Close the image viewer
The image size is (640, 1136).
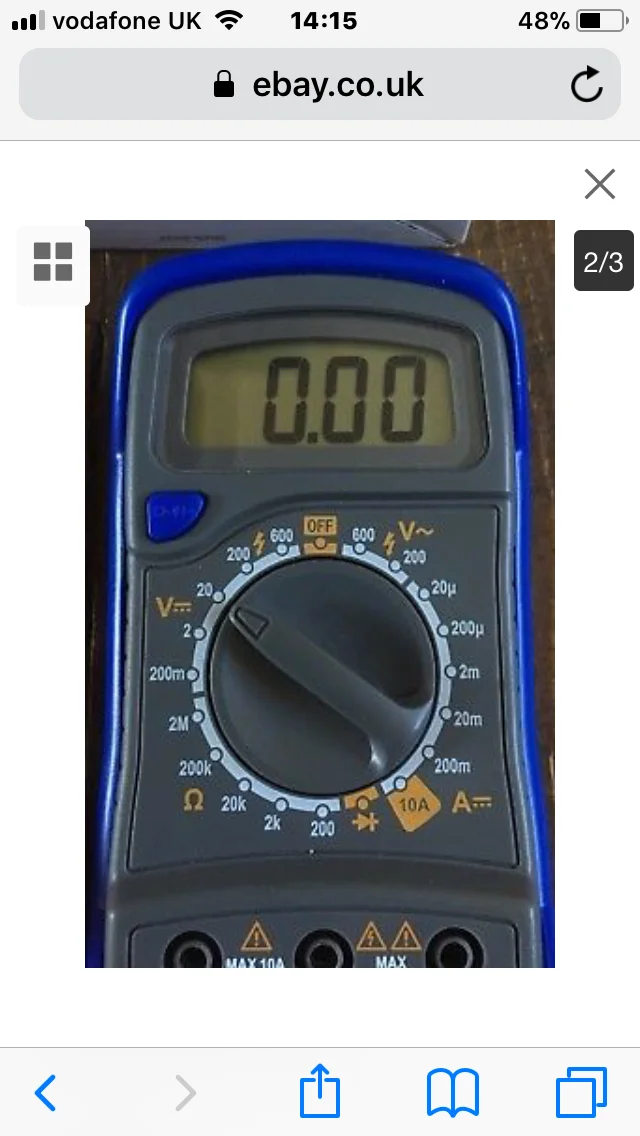pyautogui.click(x=599, y=184)
